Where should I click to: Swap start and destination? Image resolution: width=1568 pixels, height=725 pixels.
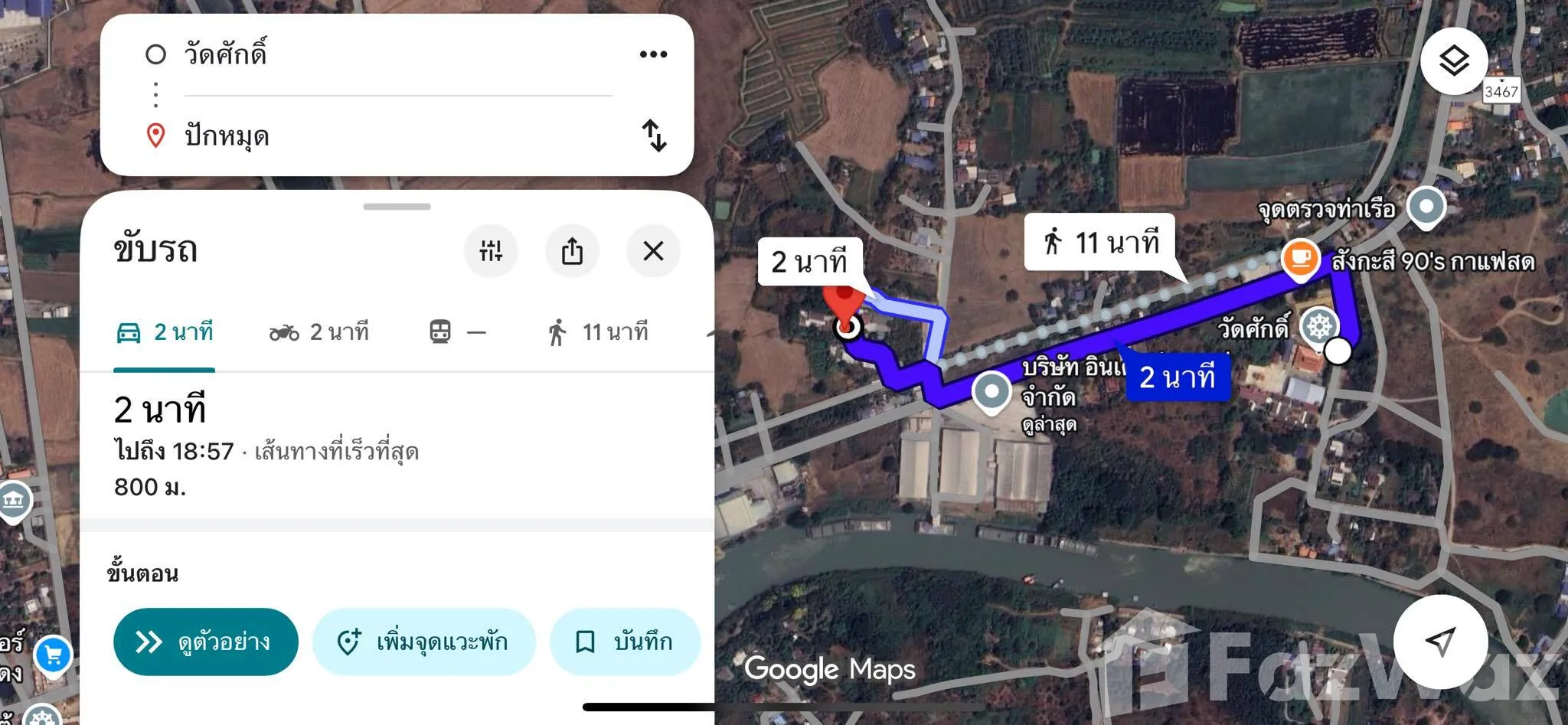[x=654, y=136]
